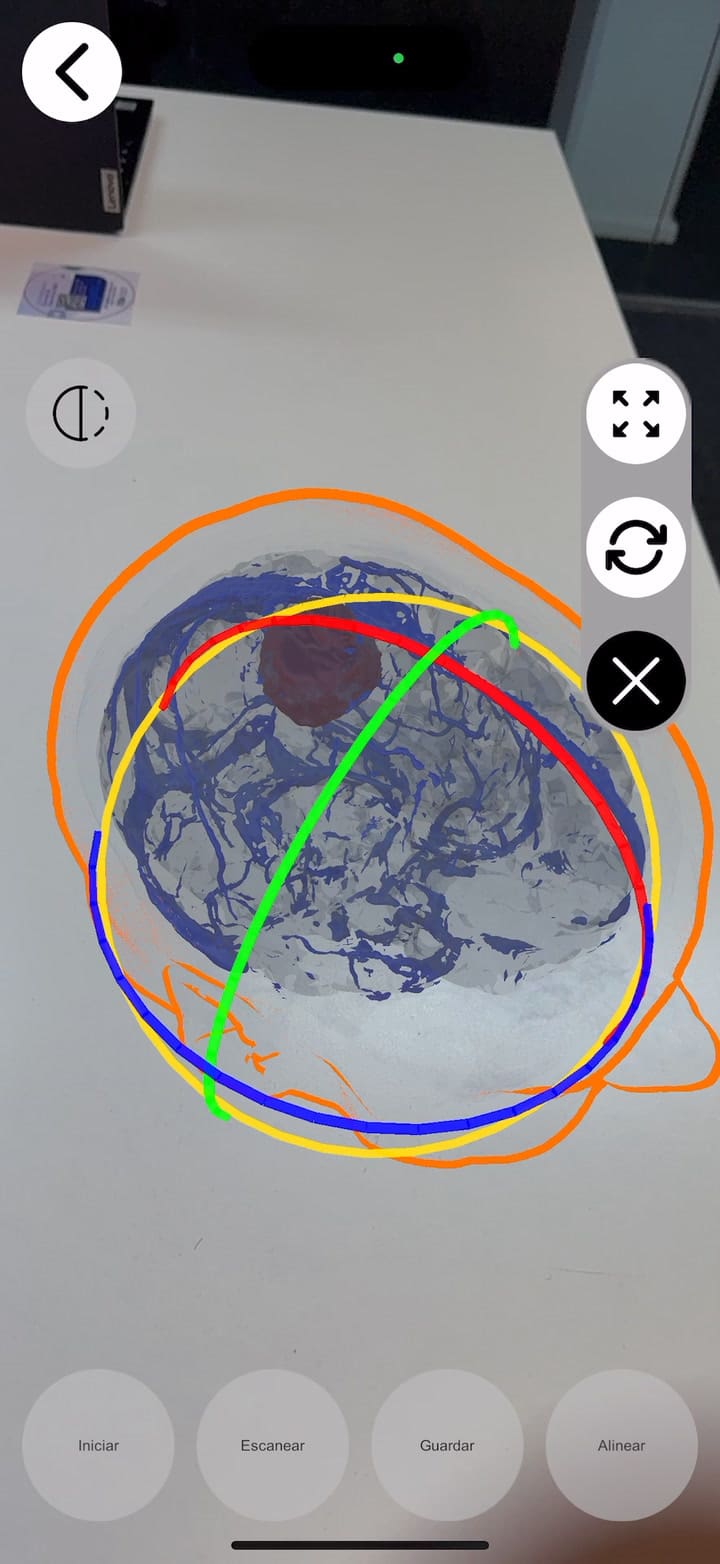Image resolution: width=720 pixels, height=1564 pixels.
Task: Toggle the half-circle transparency icon
Action: (80, 413)
